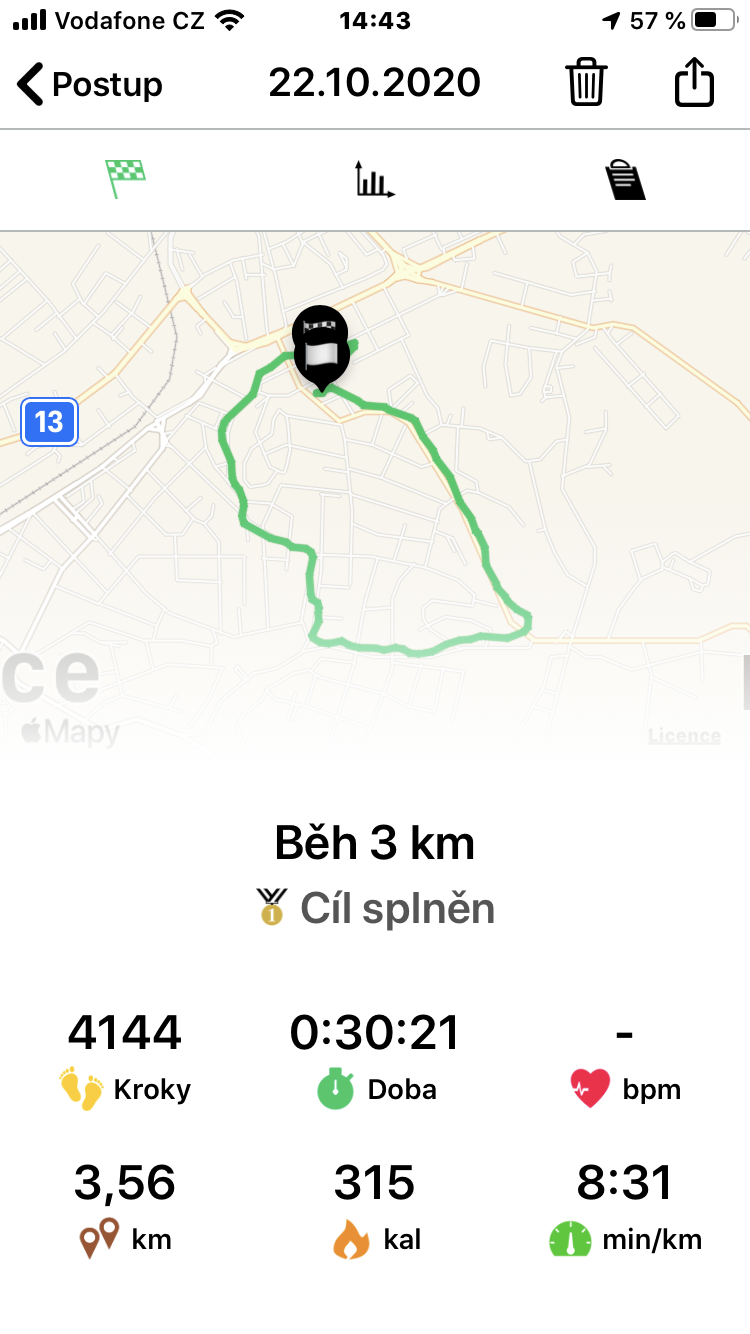Switch to the finish flag summary tab
Viewport: 750px width, 1334px height.
pyautogui.click(x=126, y=179)
